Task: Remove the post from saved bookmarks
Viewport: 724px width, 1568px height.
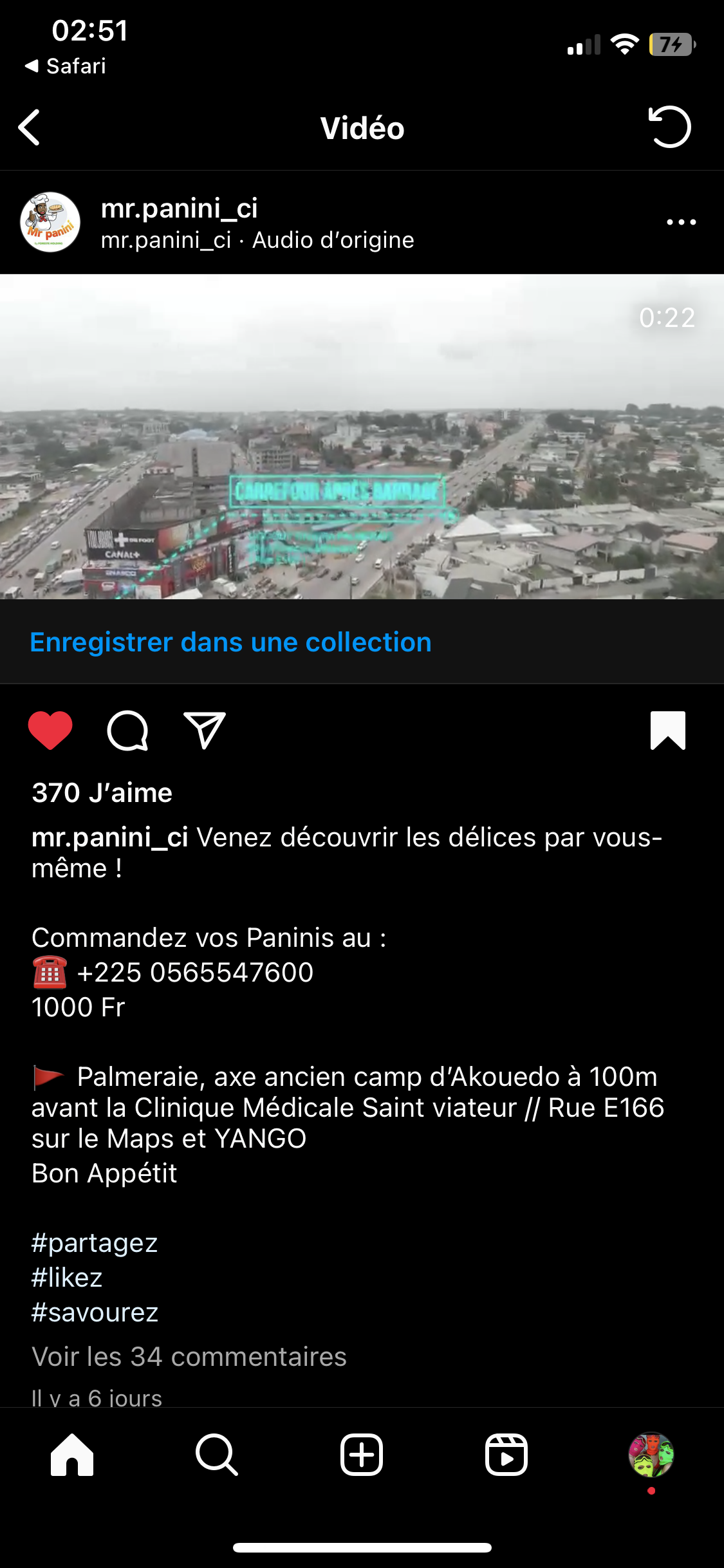Action: click(x=668, y=731)
